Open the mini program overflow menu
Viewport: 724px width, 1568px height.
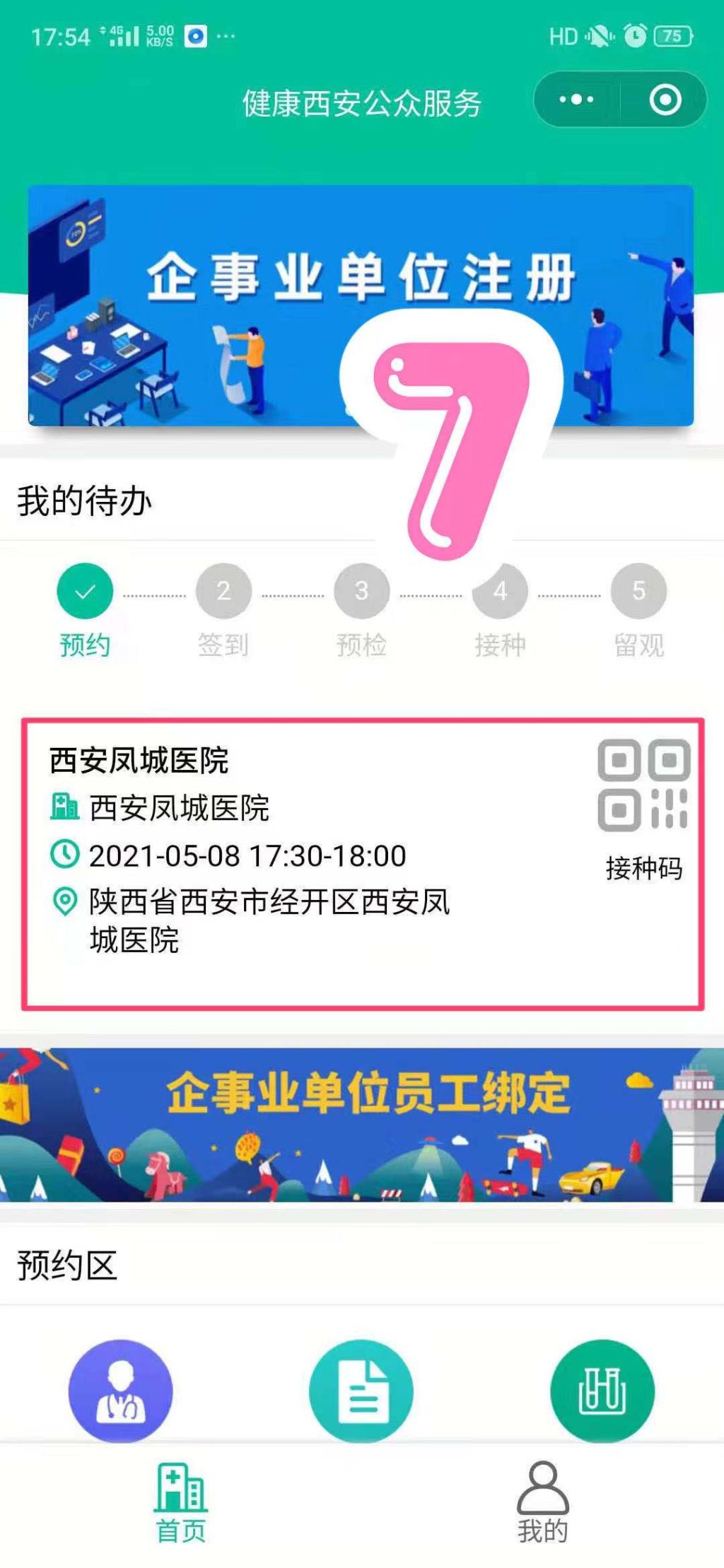576,100
